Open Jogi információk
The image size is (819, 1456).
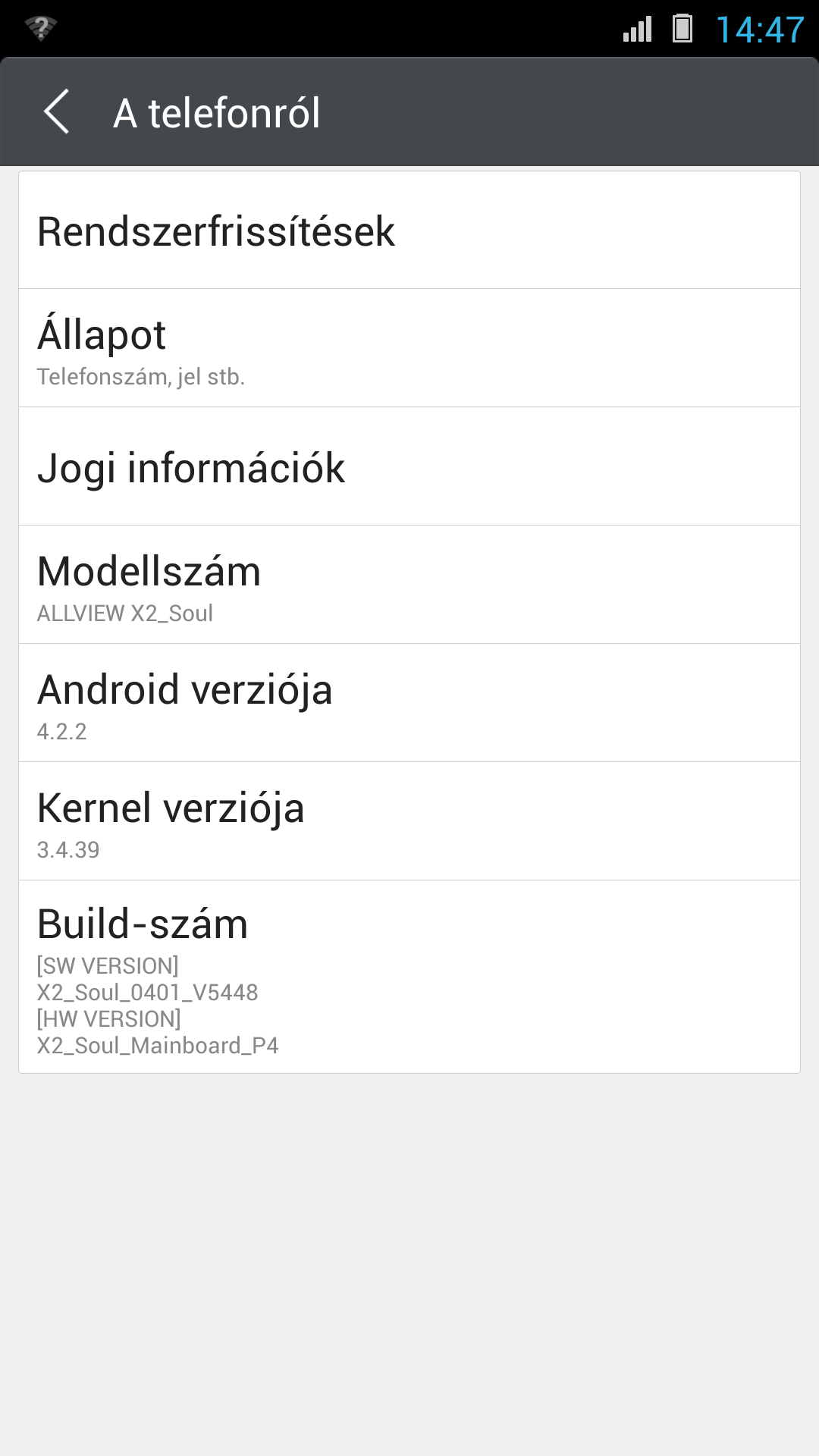pyautogui.click(x=409, y=466)
